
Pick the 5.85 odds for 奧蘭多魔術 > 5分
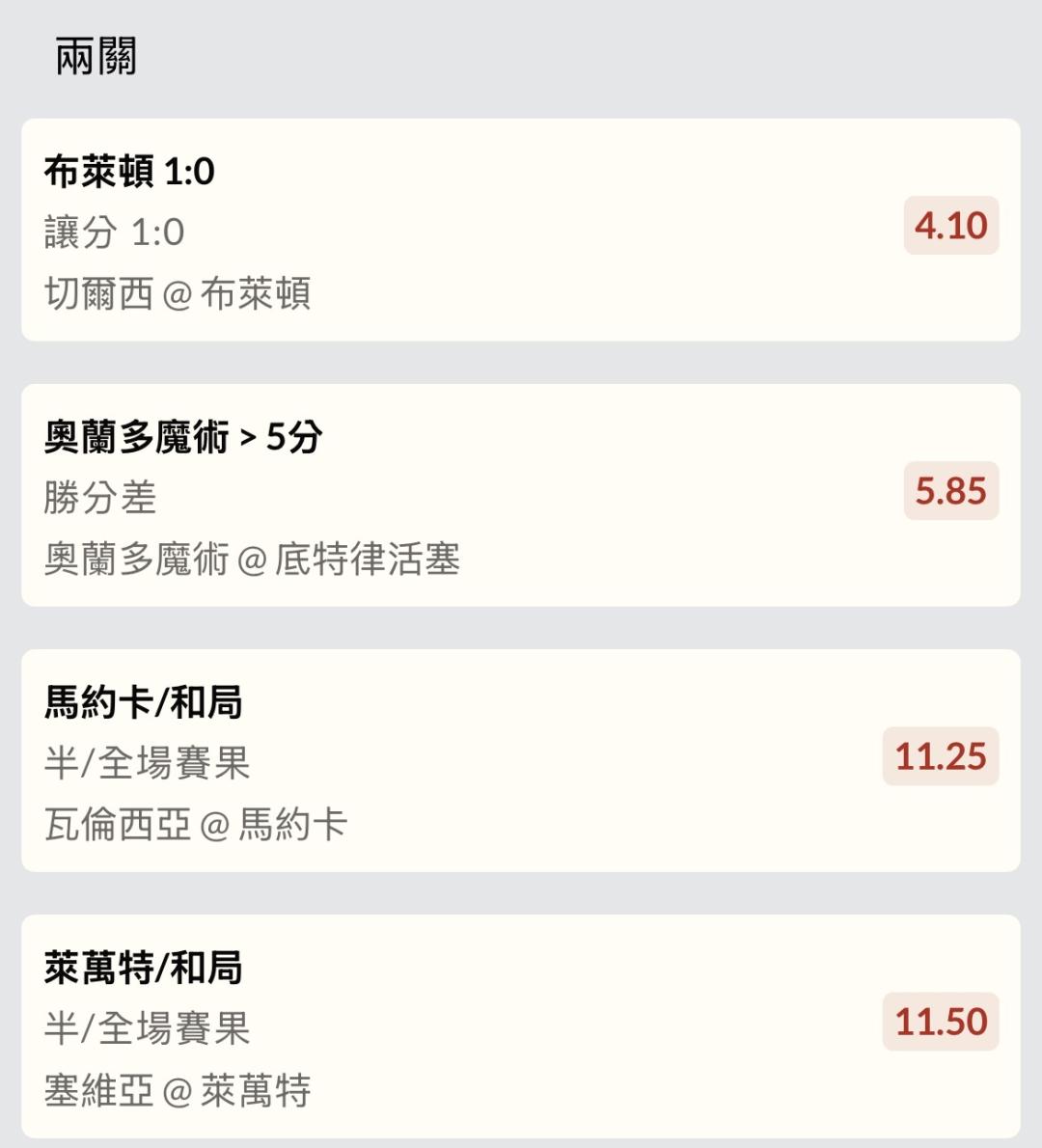pyautogui.click(x=950, y=491)
